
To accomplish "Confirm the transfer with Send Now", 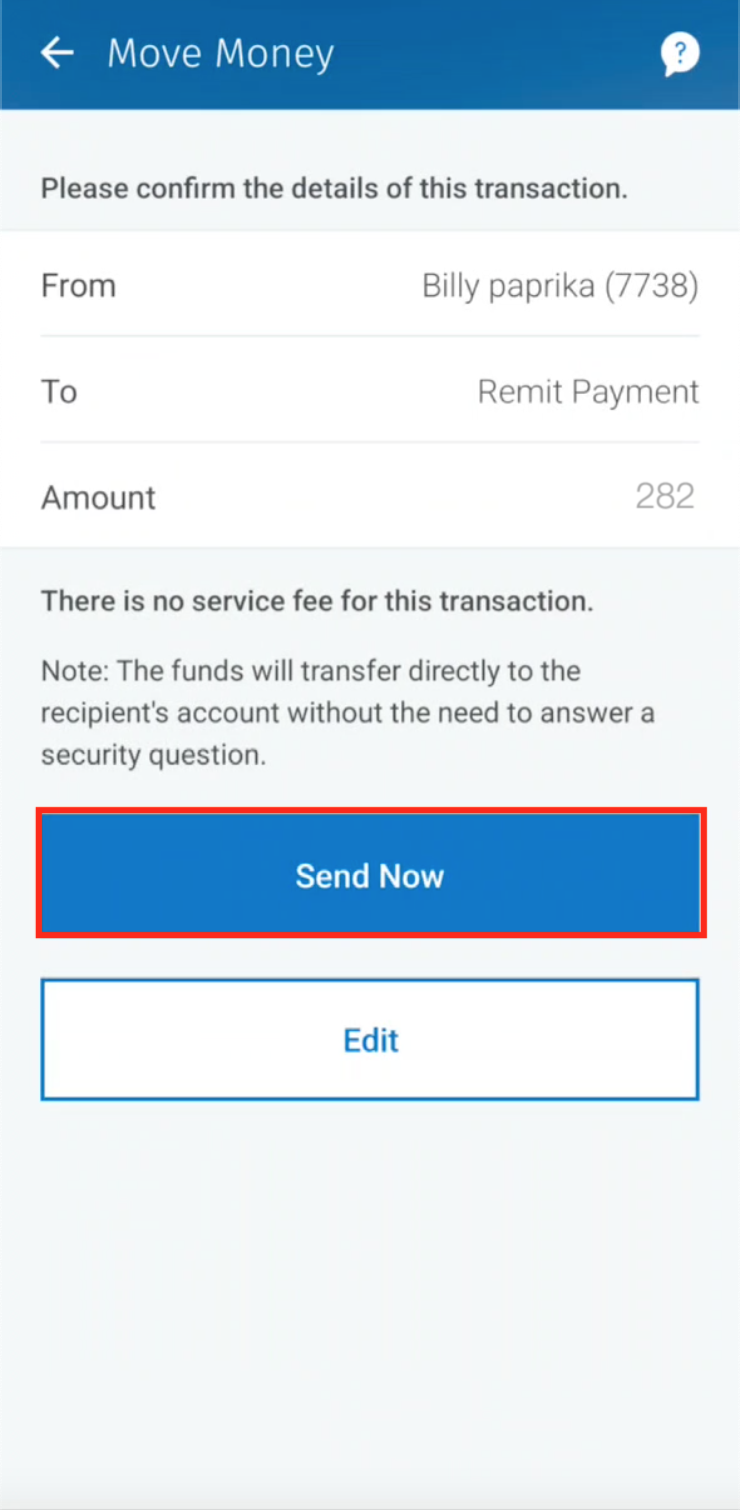I will (x=371, y=874).
